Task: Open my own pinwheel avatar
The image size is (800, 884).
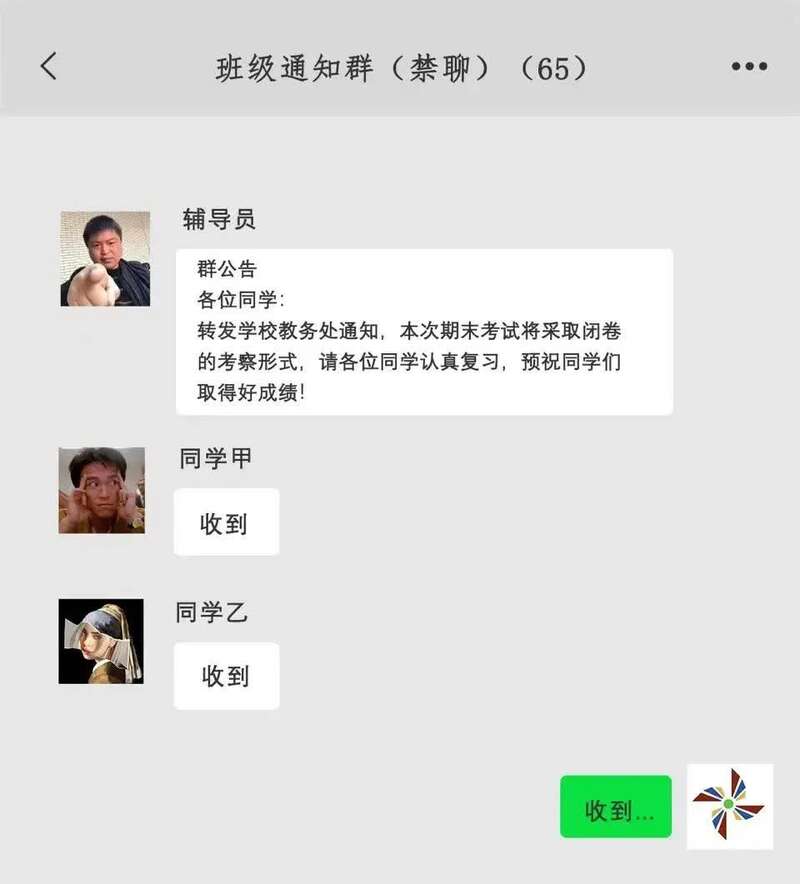Action: [x=729, y=806]
